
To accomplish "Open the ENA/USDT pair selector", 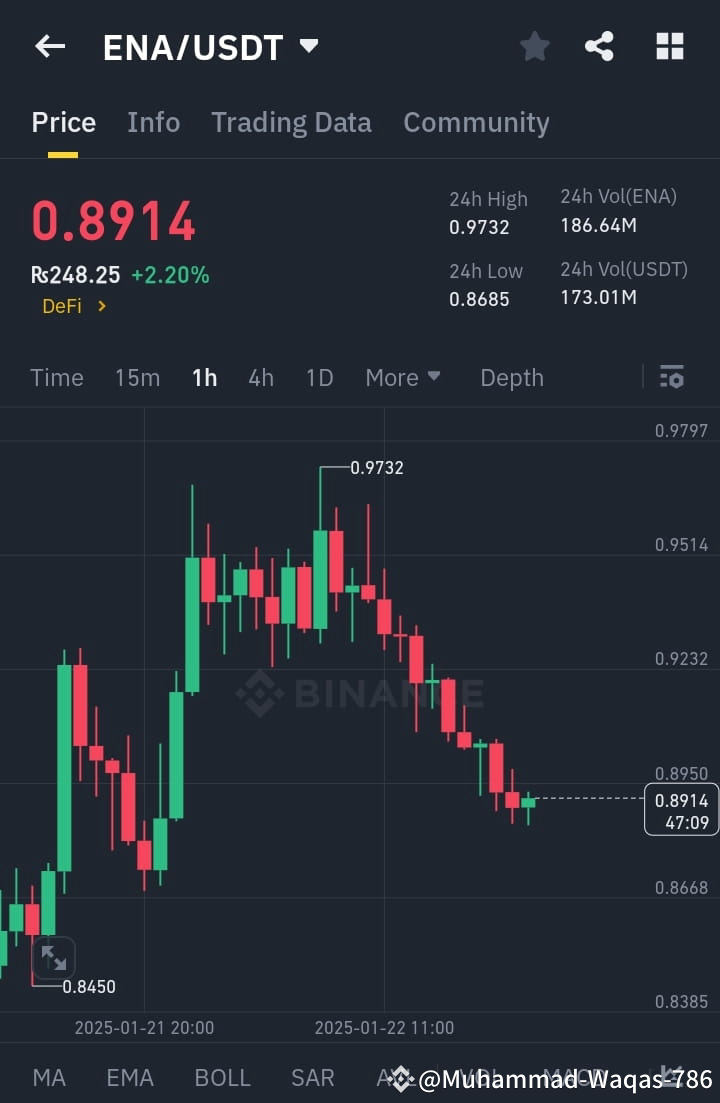I will (x=210, y=46).
